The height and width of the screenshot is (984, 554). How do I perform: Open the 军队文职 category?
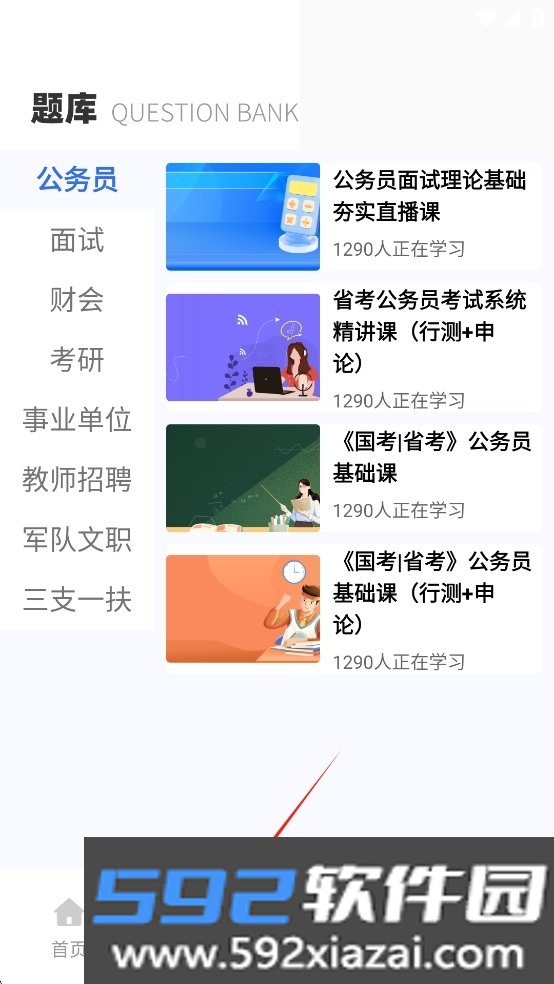(x=77, y=540)
